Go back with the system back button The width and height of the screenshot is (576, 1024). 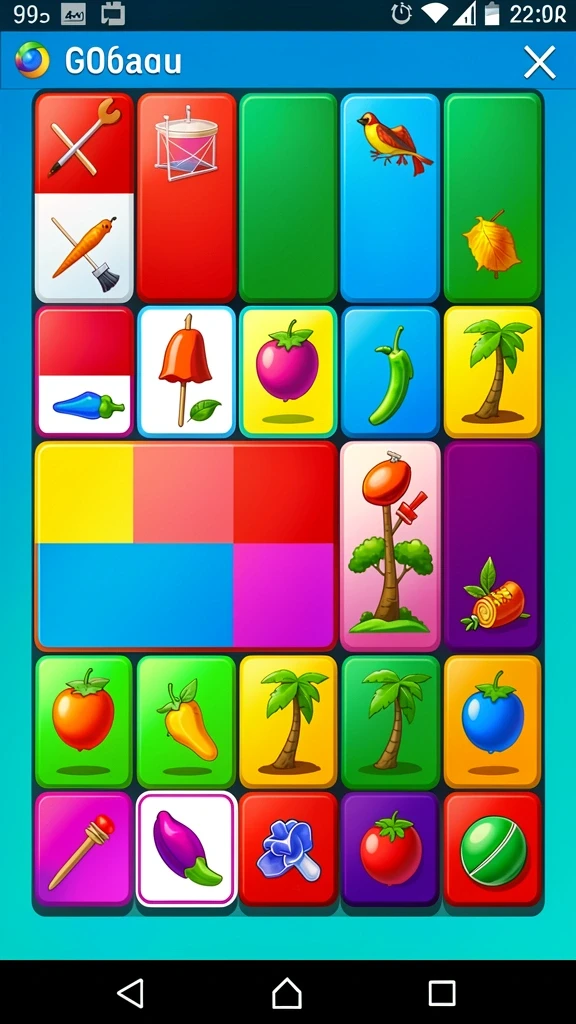coord(131,993)
